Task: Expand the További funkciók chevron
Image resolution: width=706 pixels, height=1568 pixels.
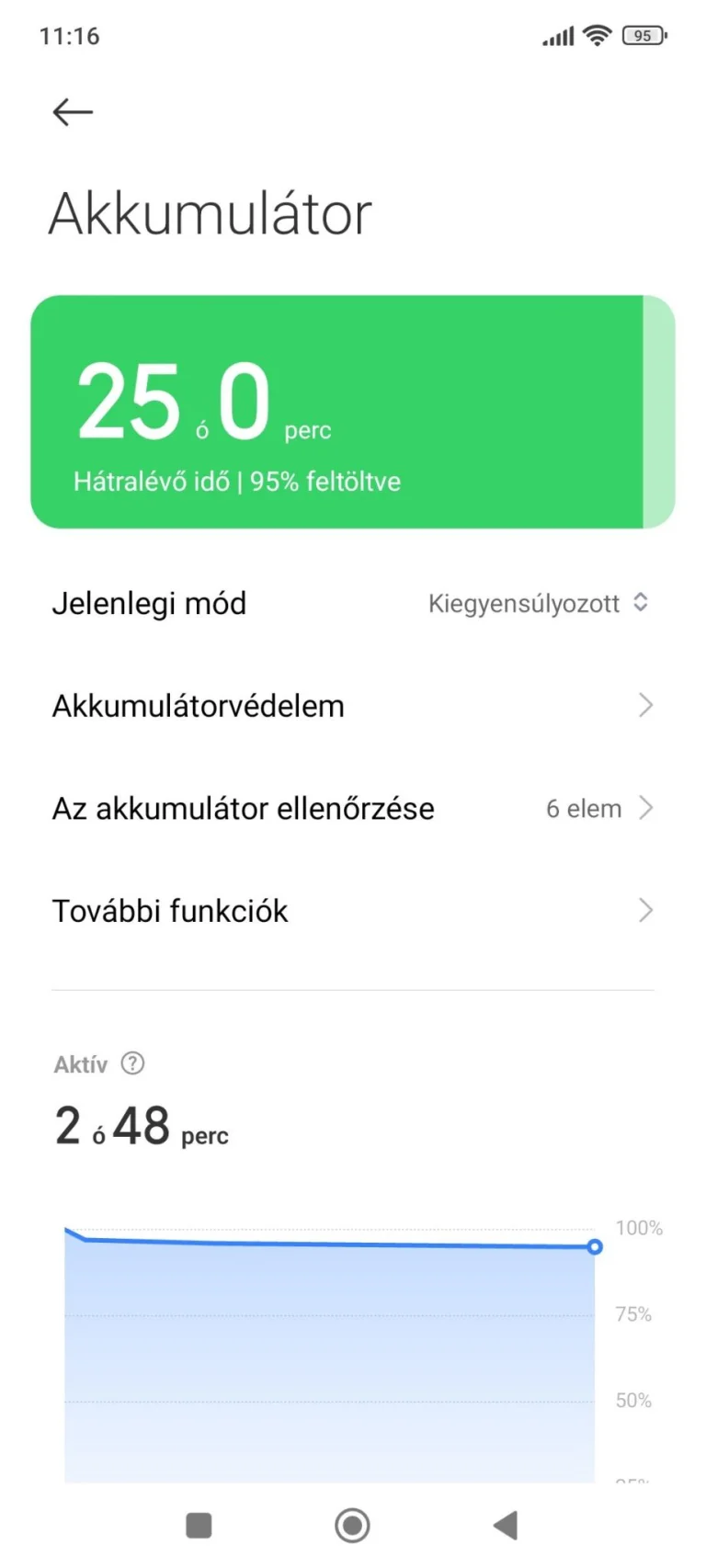Action: [646, 911]
